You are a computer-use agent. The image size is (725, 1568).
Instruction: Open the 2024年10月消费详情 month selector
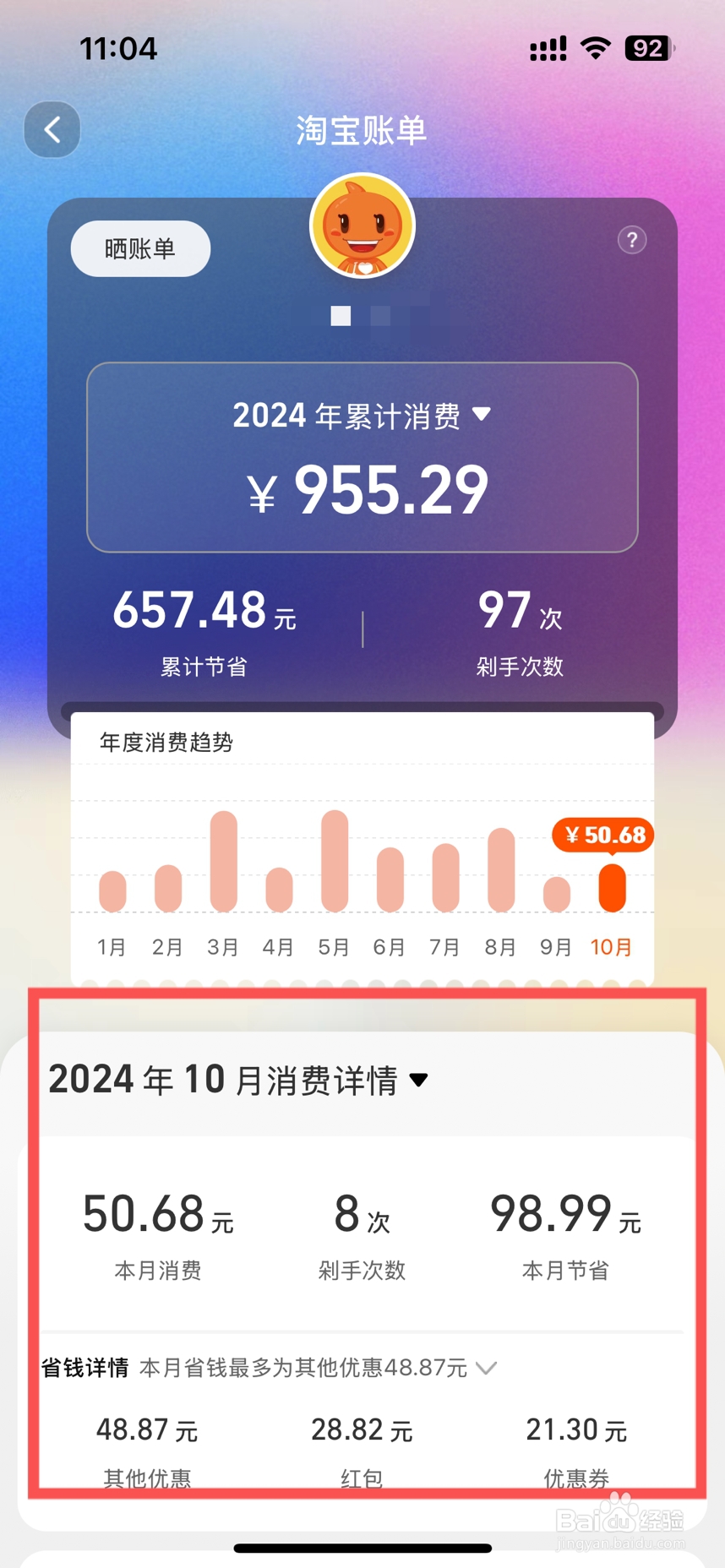pyautogui.click(x=418, y=1079)
